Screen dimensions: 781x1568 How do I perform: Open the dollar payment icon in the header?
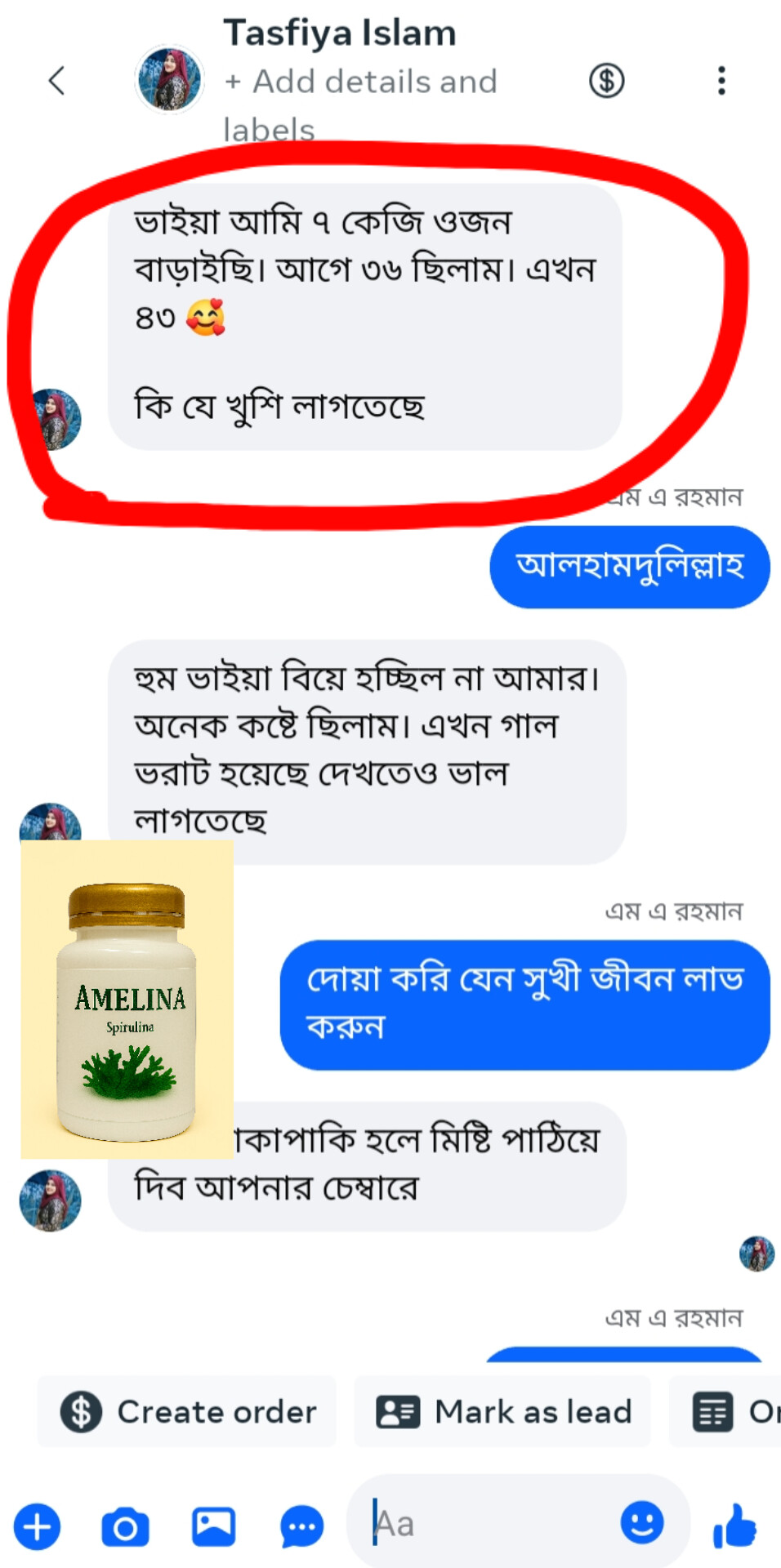606,81
